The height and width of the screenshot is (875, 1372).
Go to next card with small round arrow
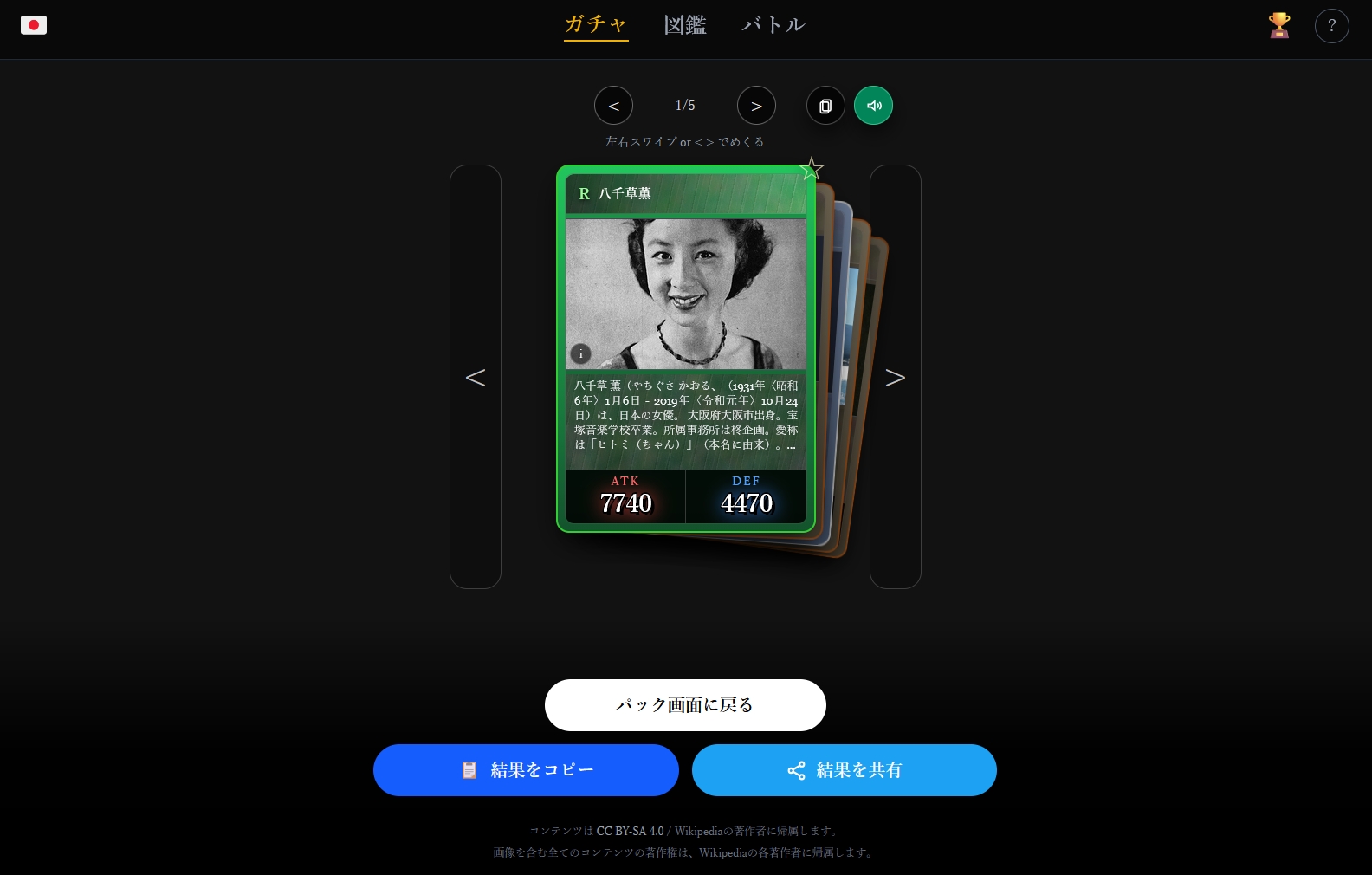[x=756, y=106]
